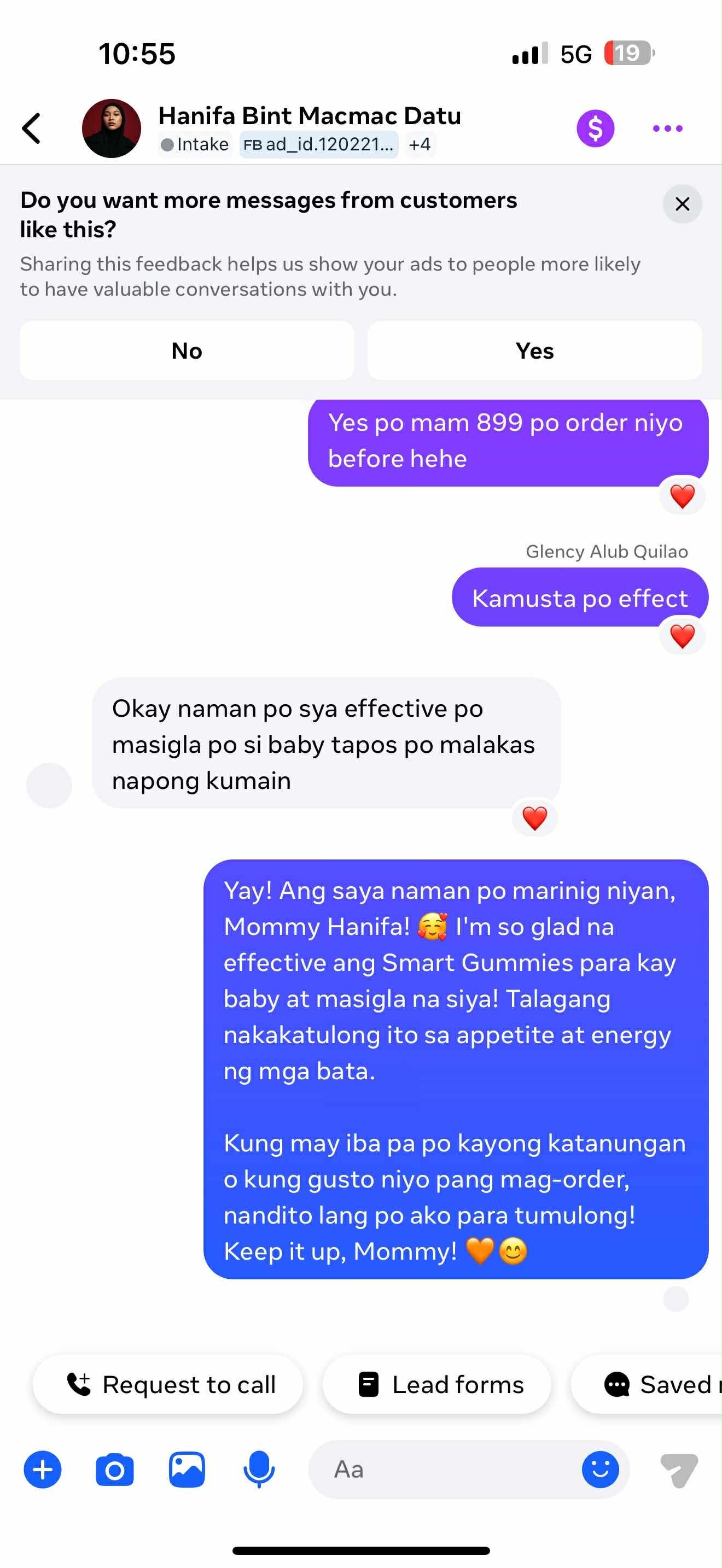Tap the Intake label chip
Screen dimensions: 722x1568
pyautogui.click(x=195, y=145)
